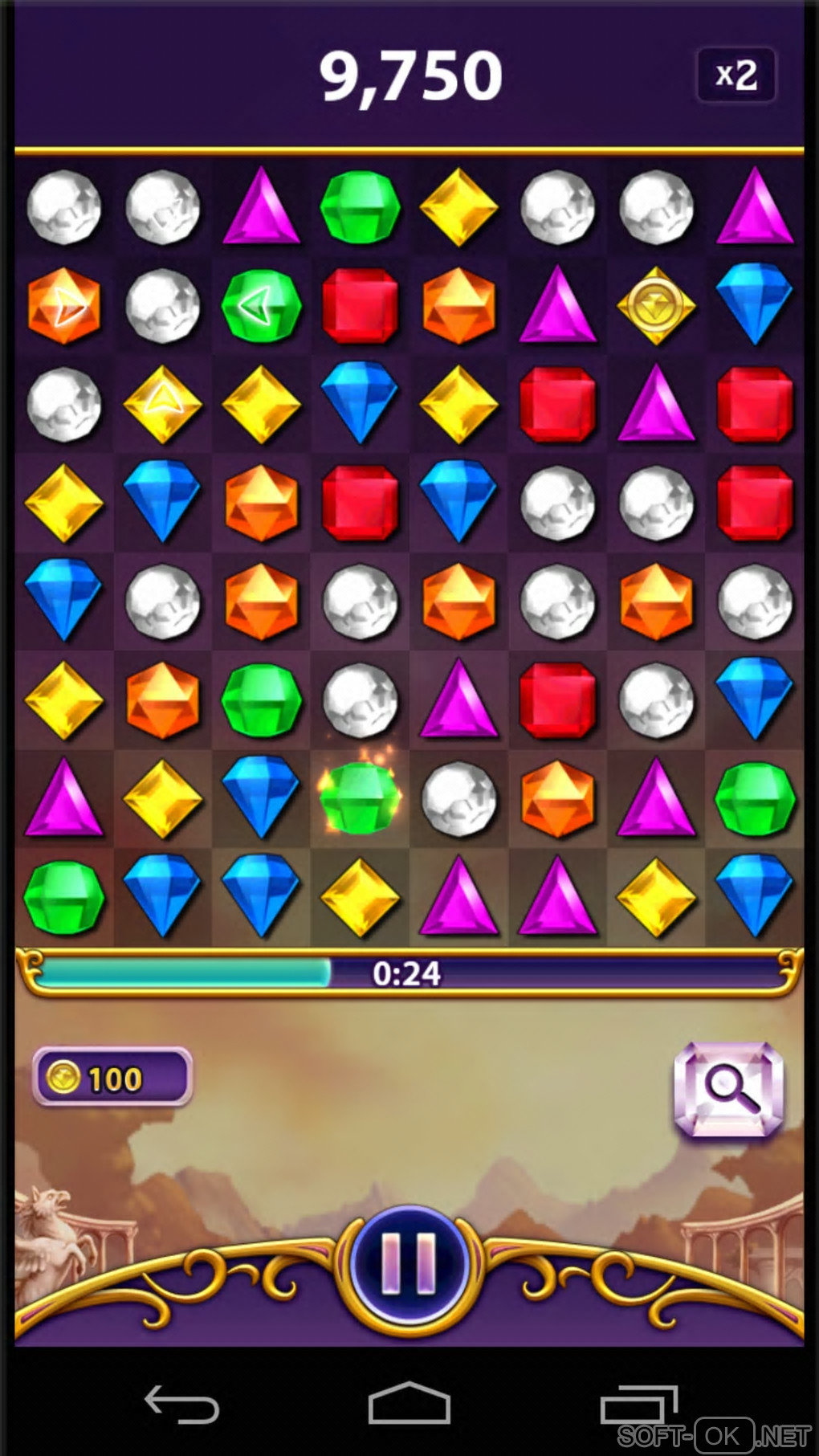This screenshot has height=1456, width=819.
Task: Select the green gem marked with an arrow
Action: 261,306
